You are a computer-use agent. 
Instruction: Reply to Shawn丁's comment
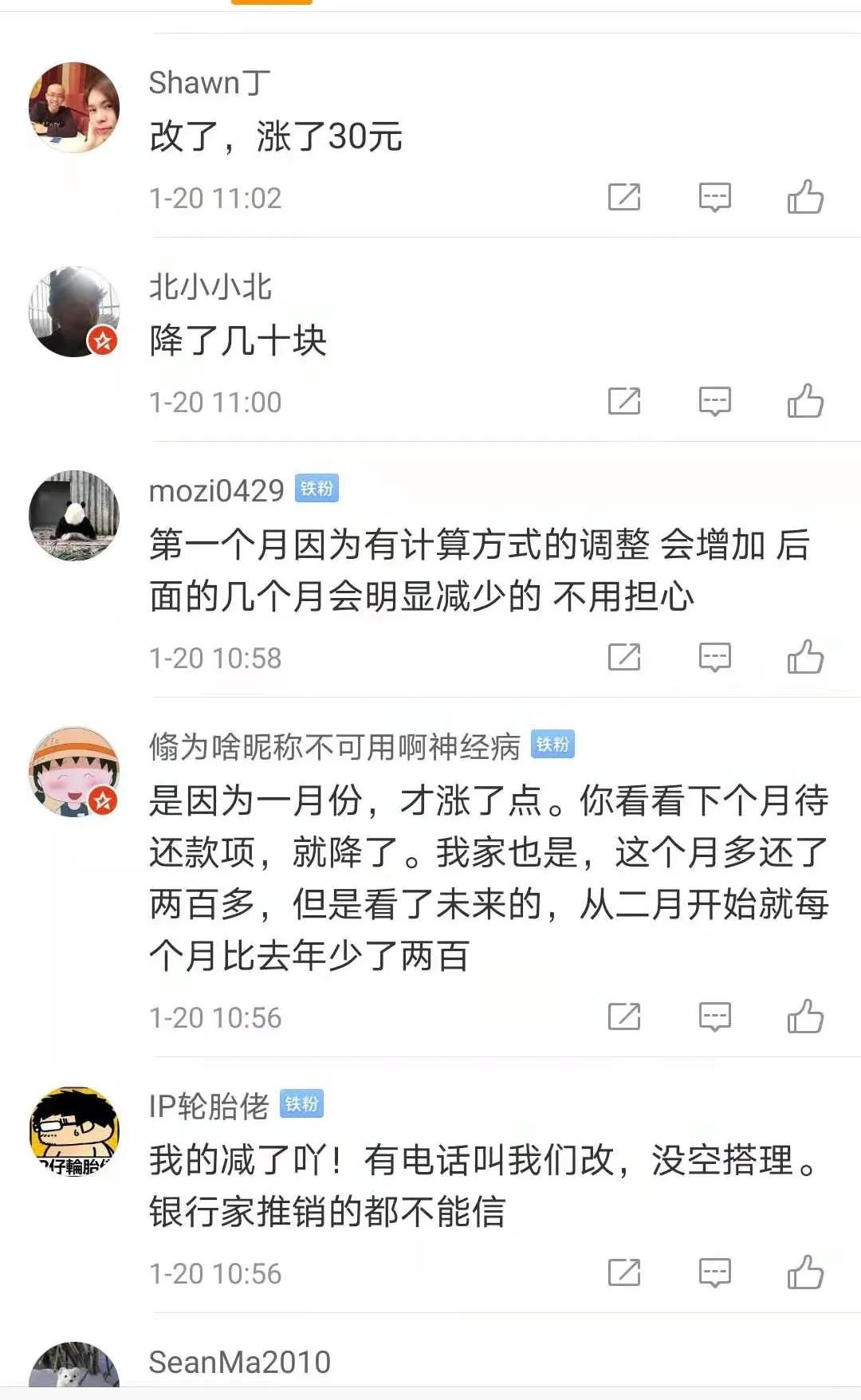(714, 197)
